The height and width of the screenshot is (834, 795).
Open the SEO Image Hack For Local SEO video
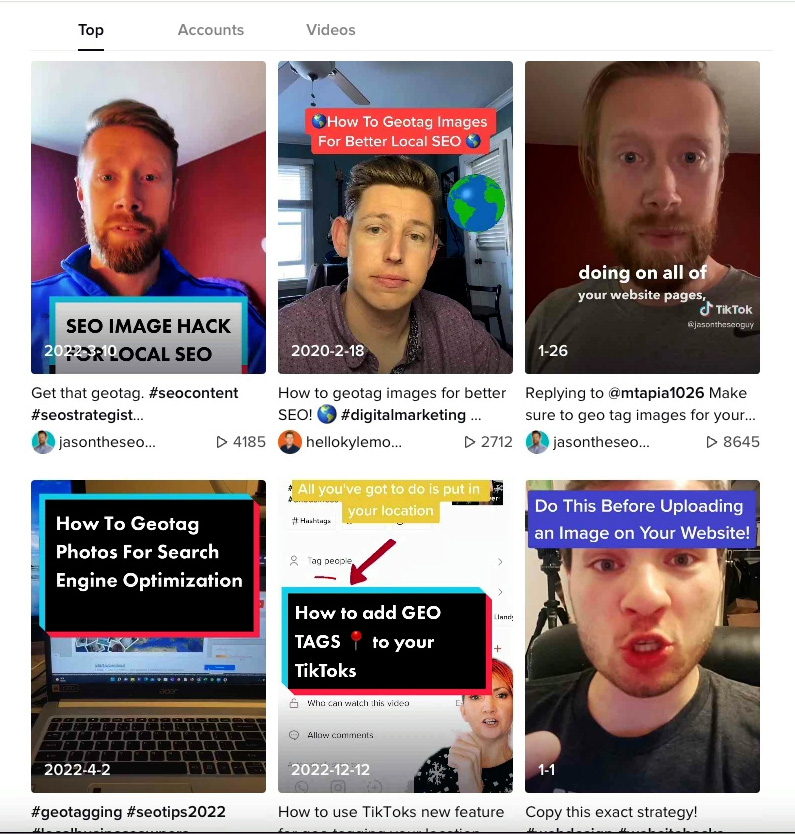148,217
